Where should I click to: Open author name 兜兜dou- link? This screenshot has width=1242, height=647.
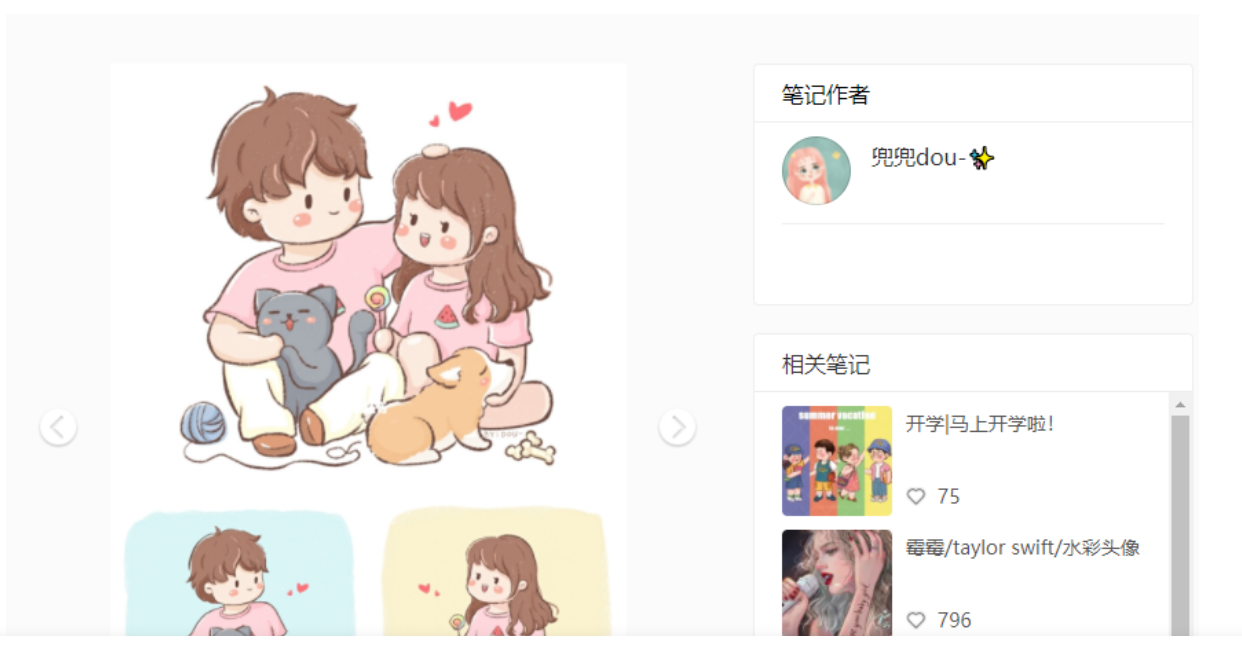coord(917,158)
